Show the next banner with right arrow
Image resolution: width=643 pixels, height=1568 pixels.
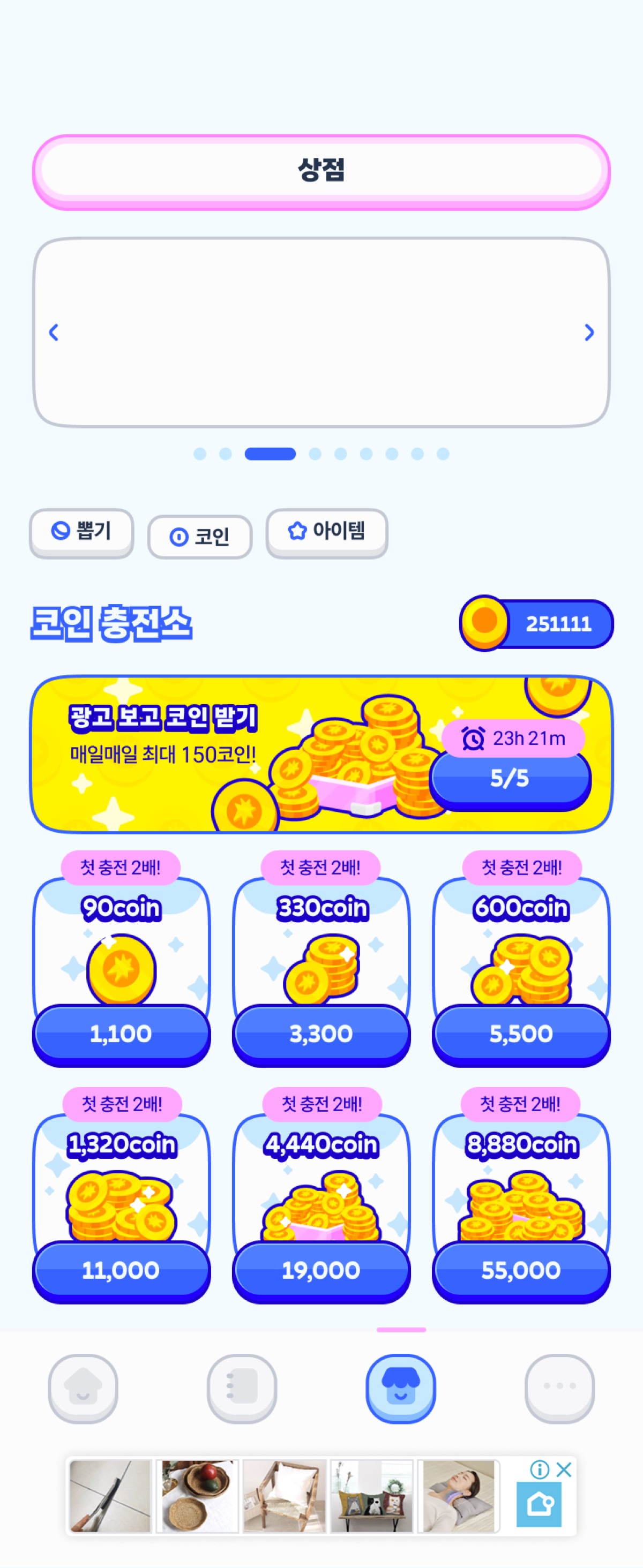tap(589, 333)
